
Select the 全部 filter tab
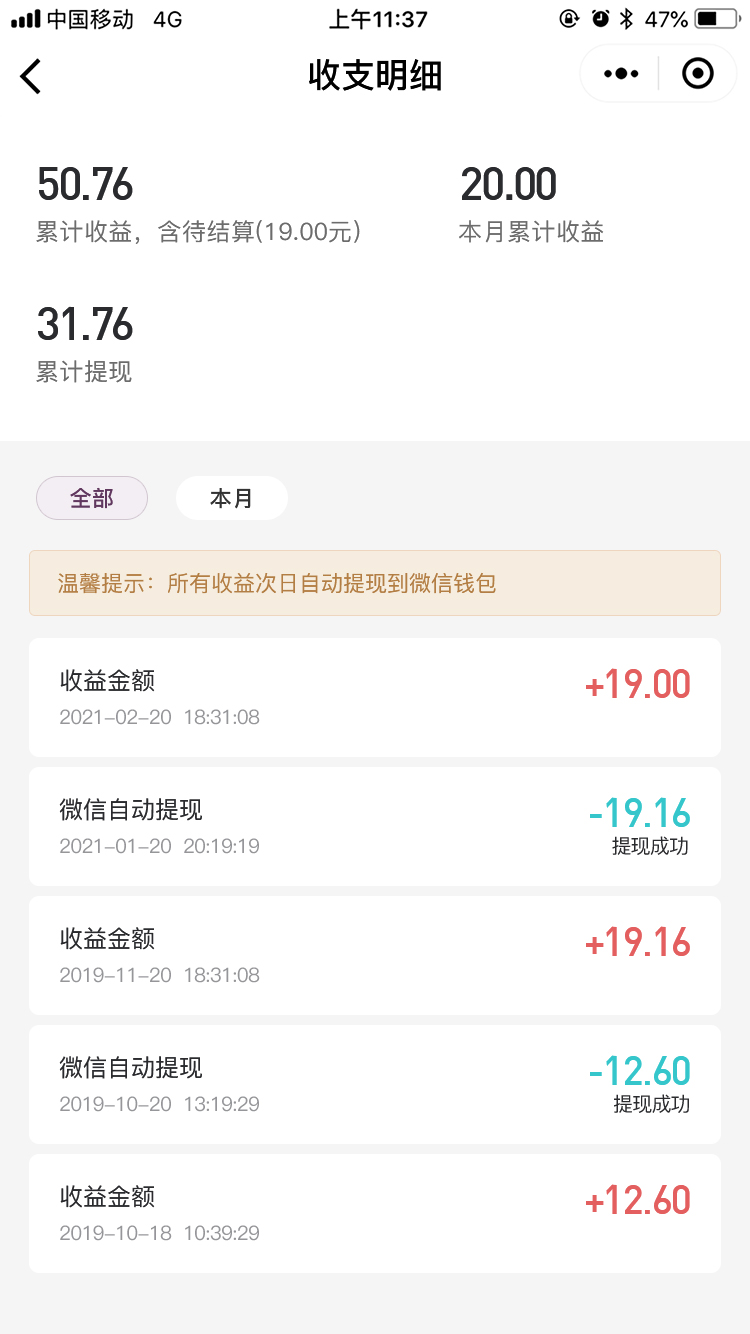[92, 498]
